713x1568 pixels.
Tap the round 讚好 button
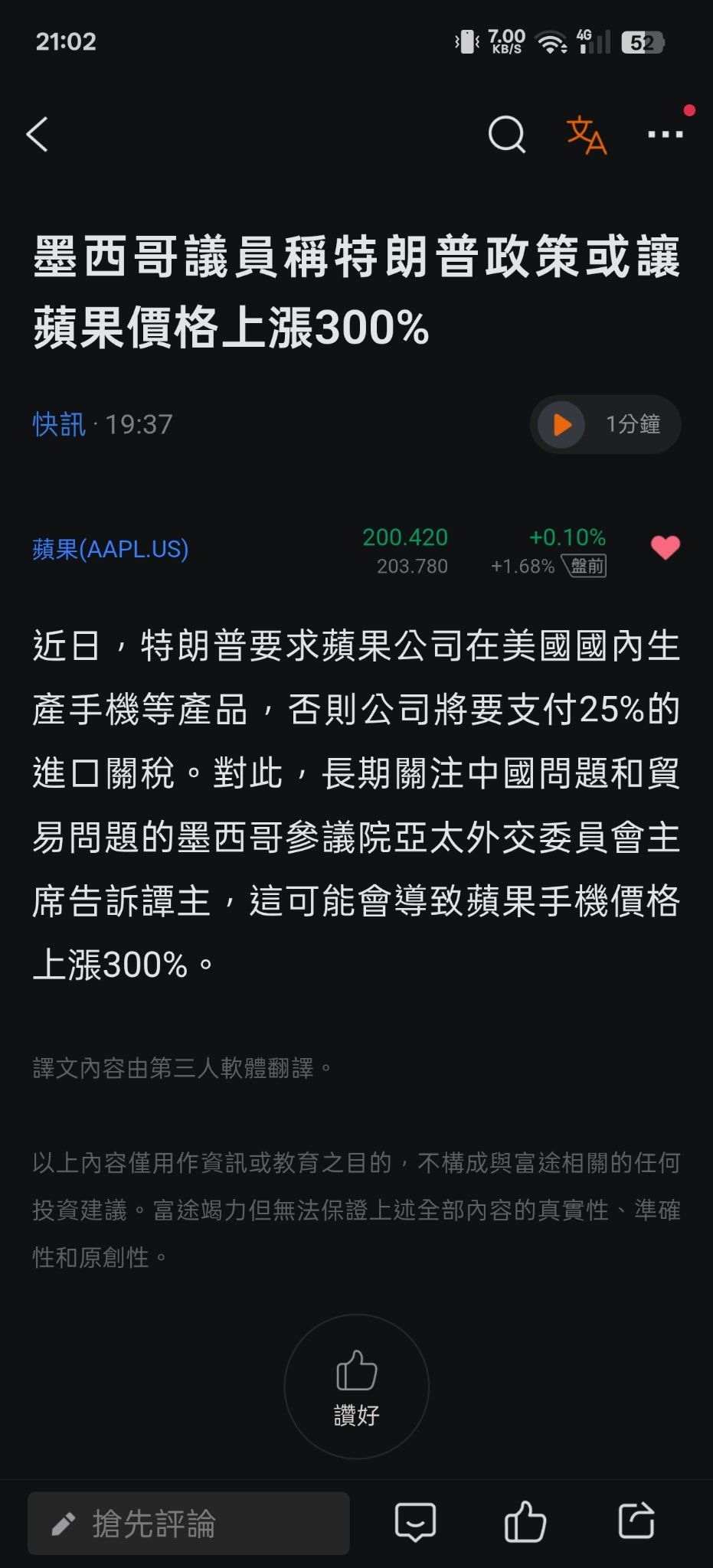point(356,1387)
